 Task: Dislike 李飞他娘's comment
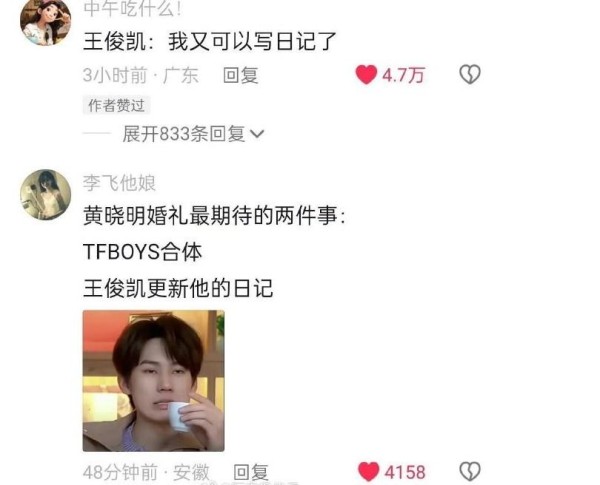click(470, 472)
